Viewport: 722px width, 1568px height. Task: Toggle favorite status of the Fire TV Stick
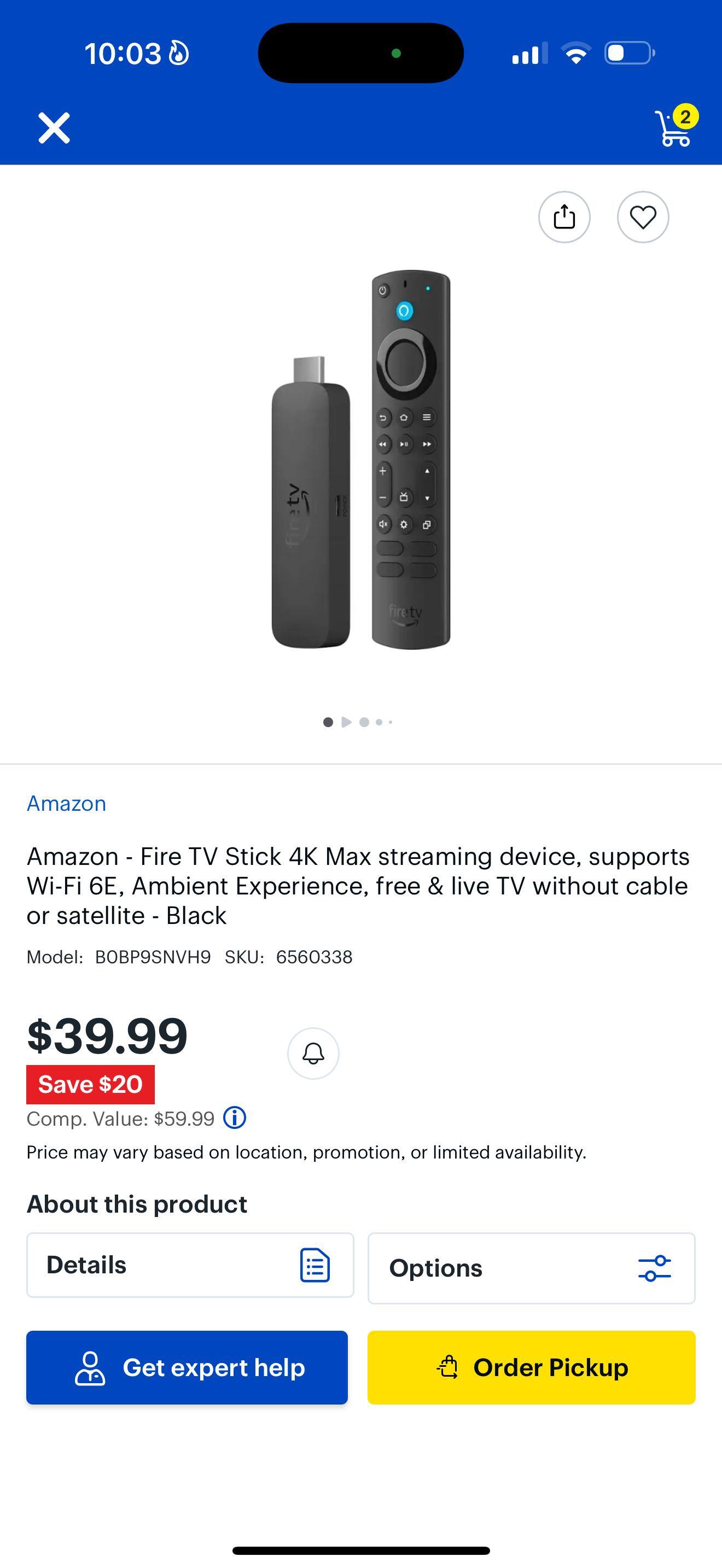[x=643, y=217]
